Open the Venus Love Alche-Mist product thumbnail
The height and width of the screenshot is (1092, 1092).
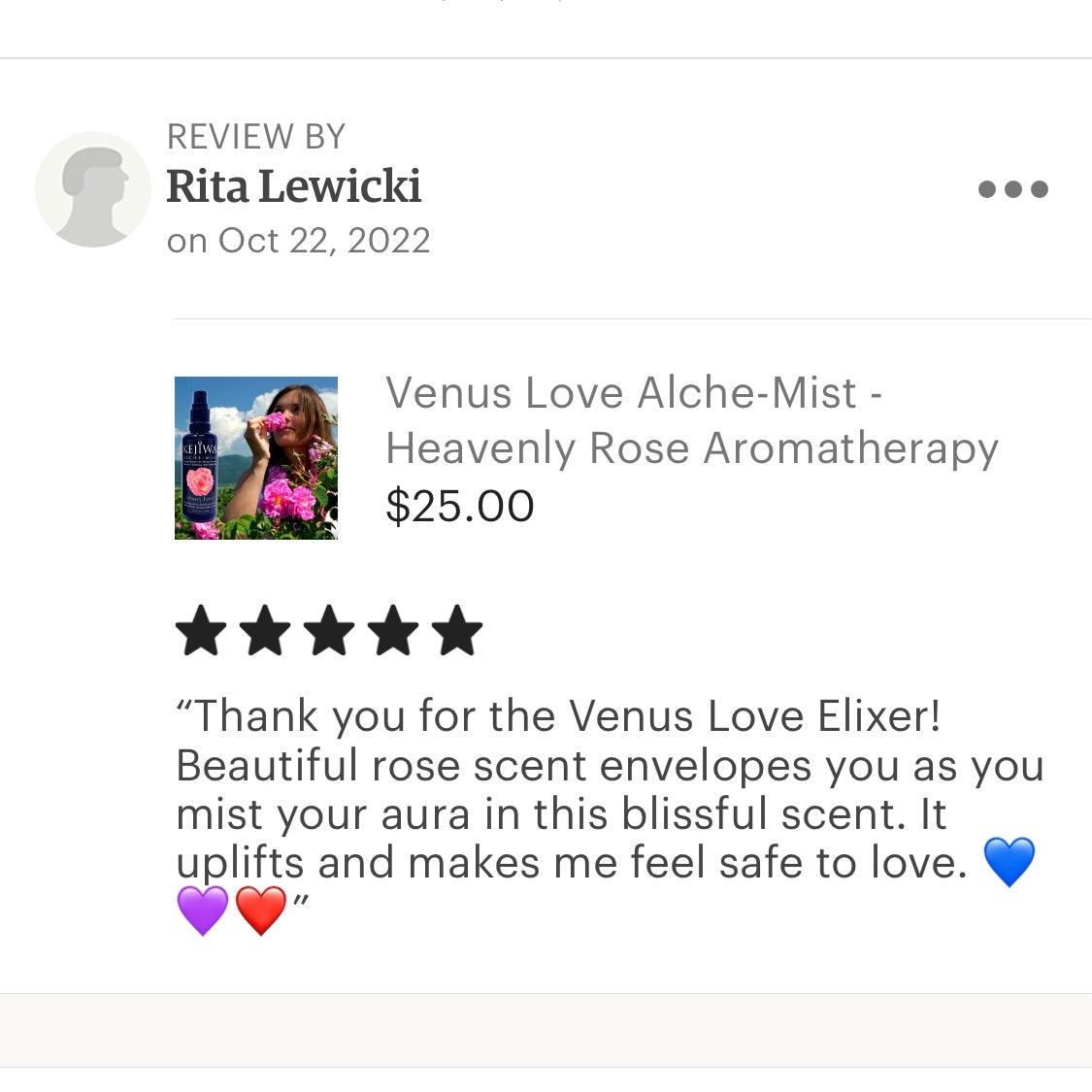(256, 458)
